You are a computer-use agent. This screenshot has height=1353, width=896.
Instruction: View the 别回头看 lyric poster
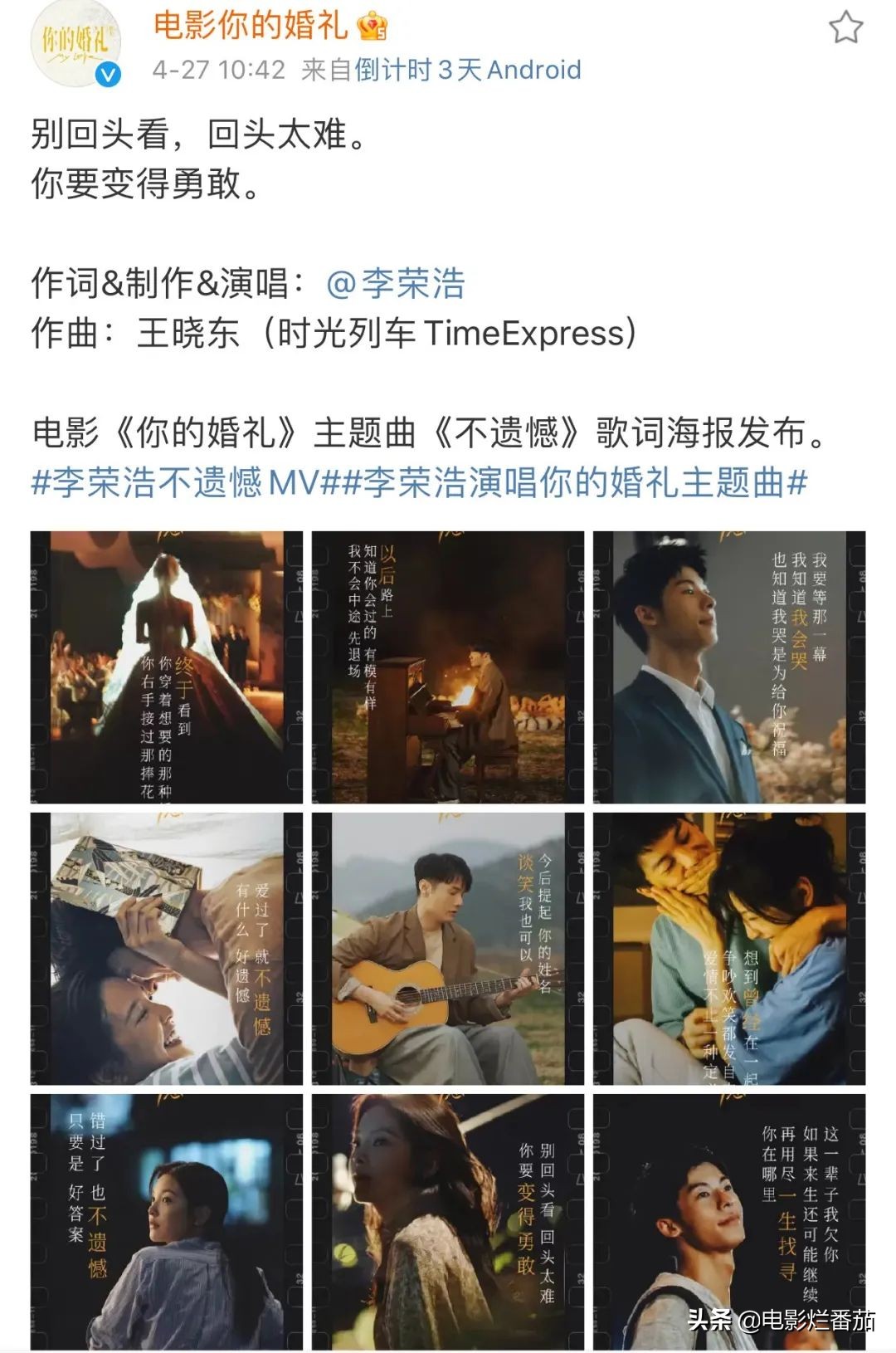click(448, 1222)
